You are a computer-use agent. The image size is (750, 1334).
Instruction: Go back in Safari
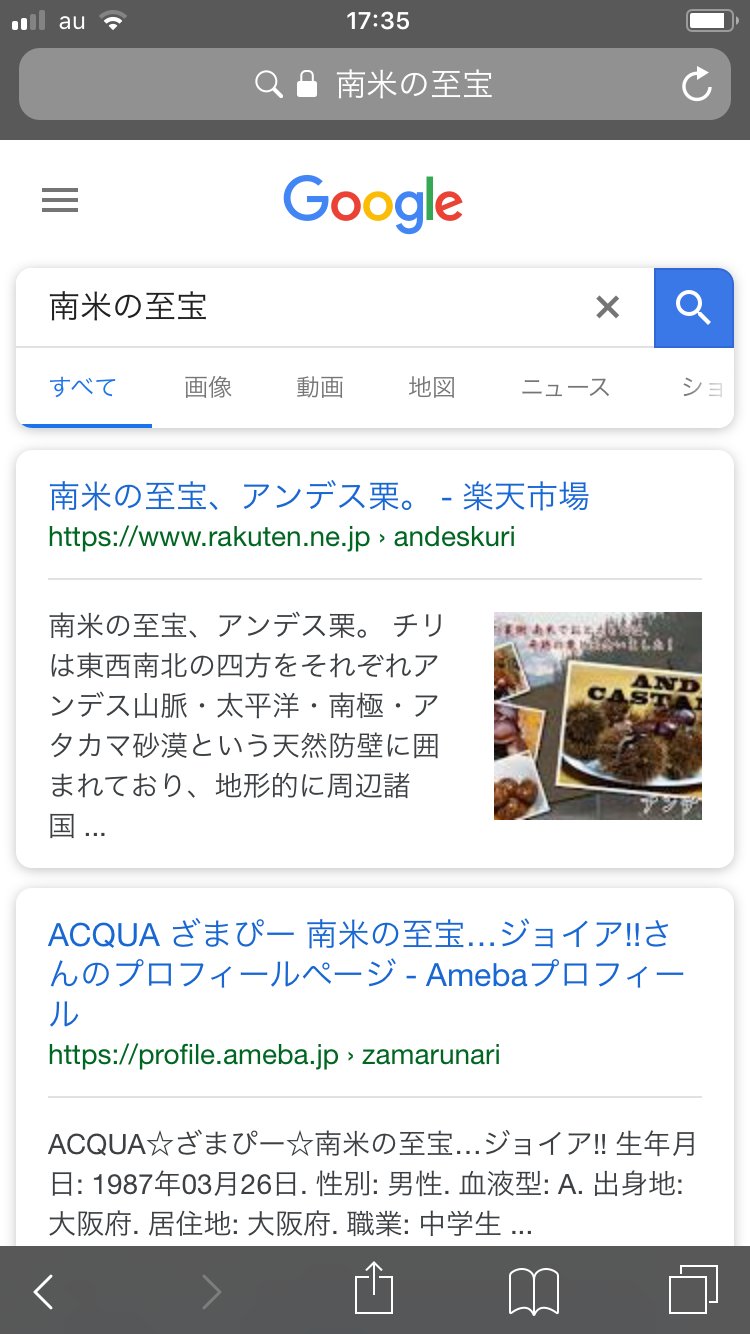pos(43,1292)
